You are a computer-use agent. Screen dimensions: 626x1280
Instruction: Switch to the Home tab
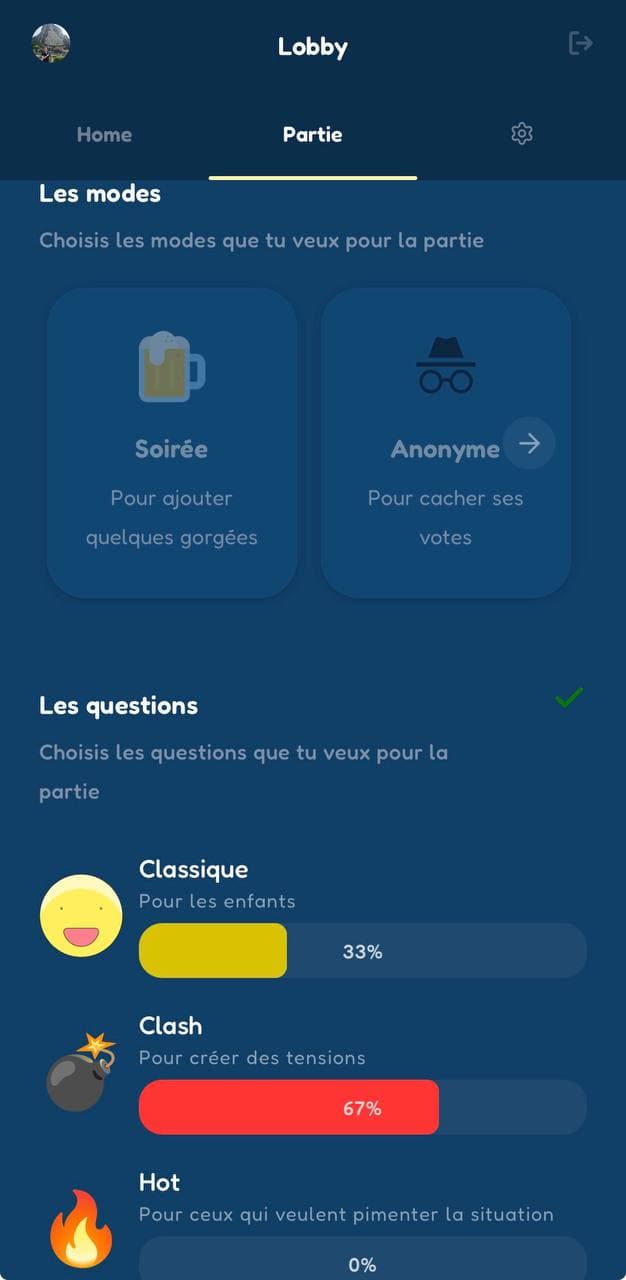pos(104,134)
